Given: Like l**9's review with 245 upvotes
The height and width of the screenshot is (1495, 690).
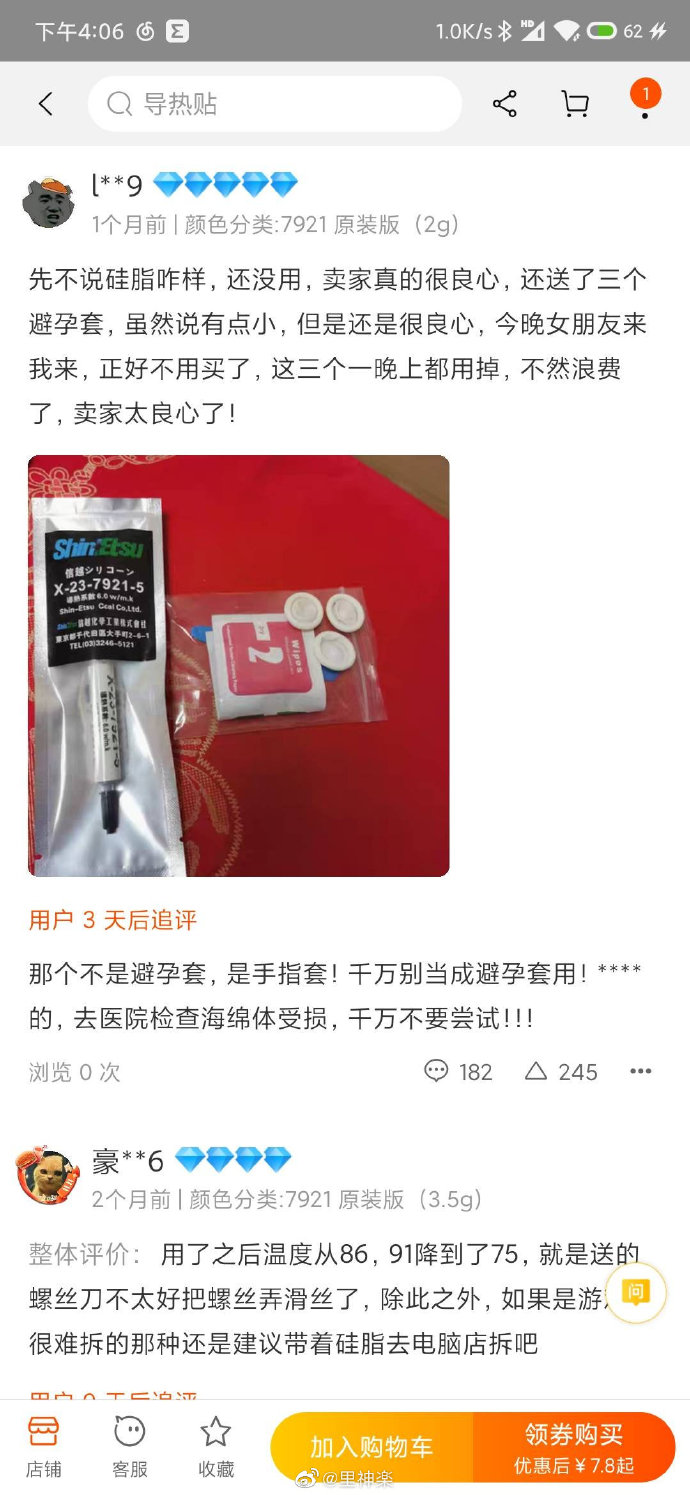Looking at the screenshot, I should (561, 1072).
